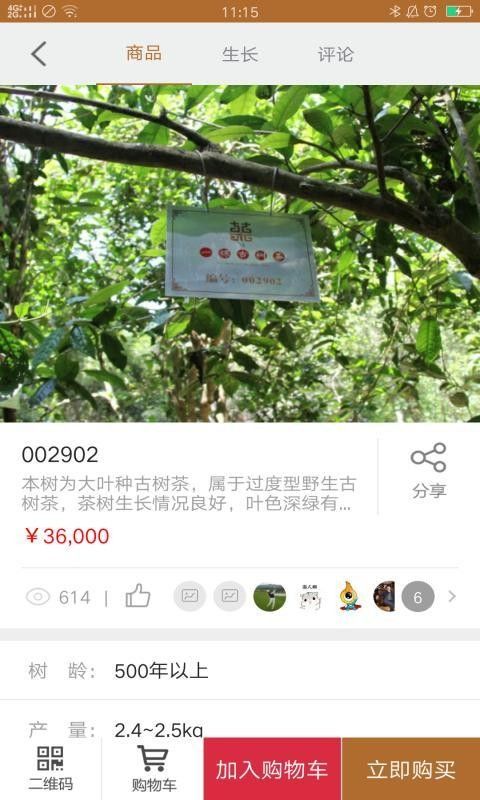
Task: Tap 加入购物车 to add to cart
Action: [272, 768]
